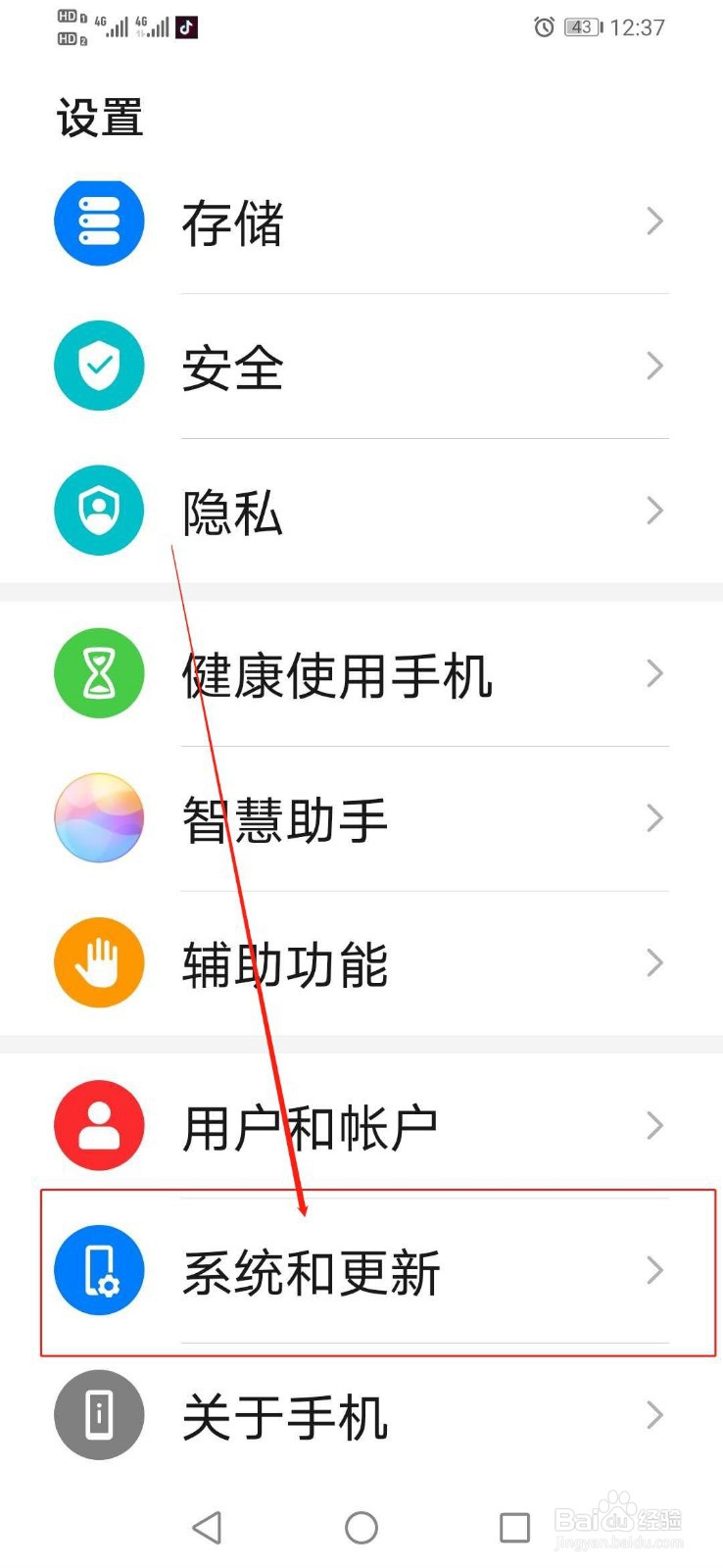Select the 系统和更新 phone gear icon
The width and height of the screenshot is (723, 1568).
[98, 1269]
